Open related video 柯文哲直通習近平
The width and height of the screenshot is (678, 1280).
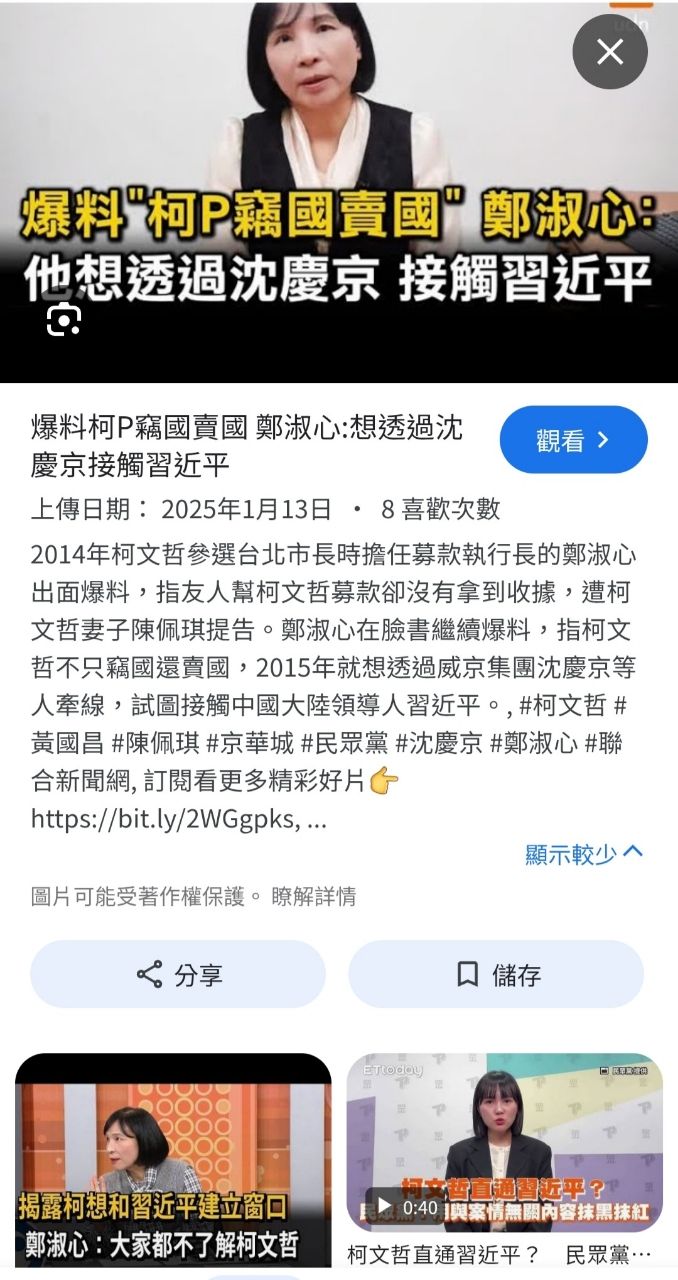click(504, 1160)
